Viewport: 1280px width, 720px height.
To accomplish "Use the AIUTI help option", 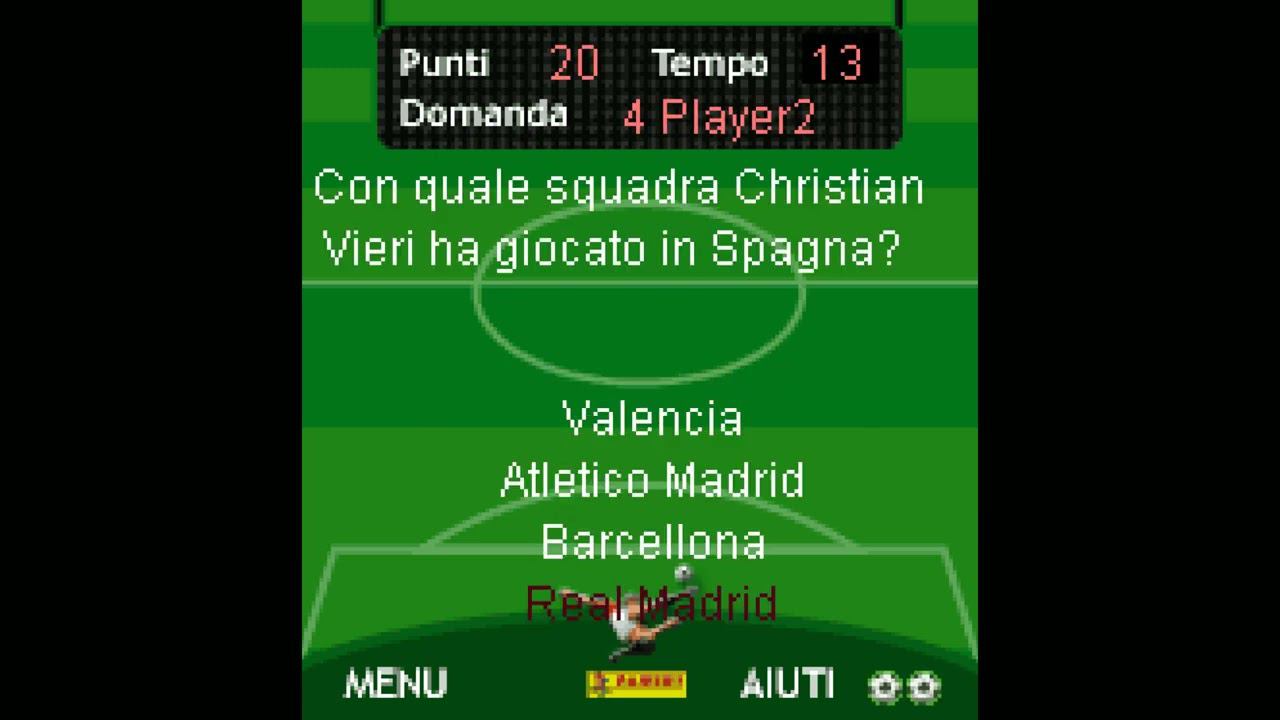I will pos(787,684).
